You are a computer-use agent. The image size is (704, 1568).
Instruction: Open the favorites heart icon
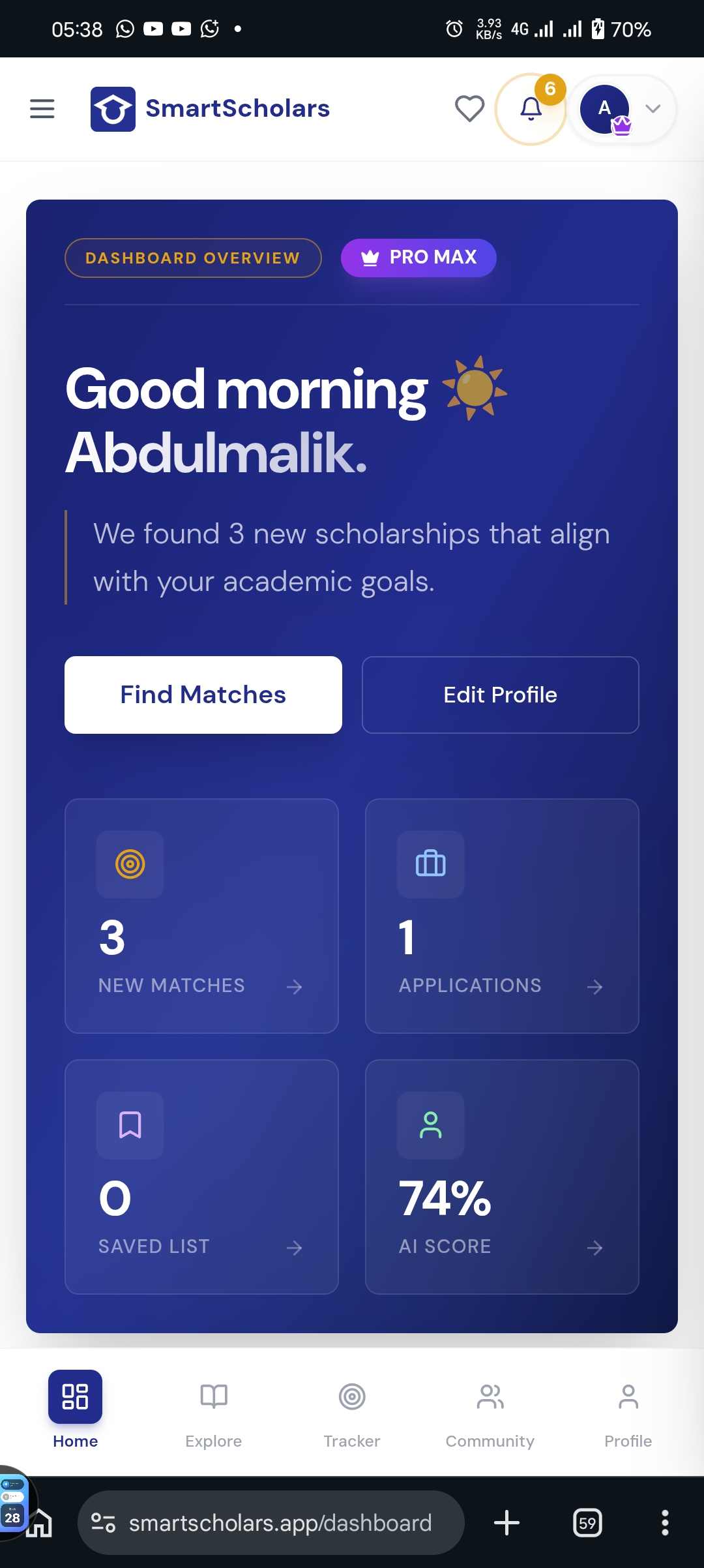pos(469,109)
